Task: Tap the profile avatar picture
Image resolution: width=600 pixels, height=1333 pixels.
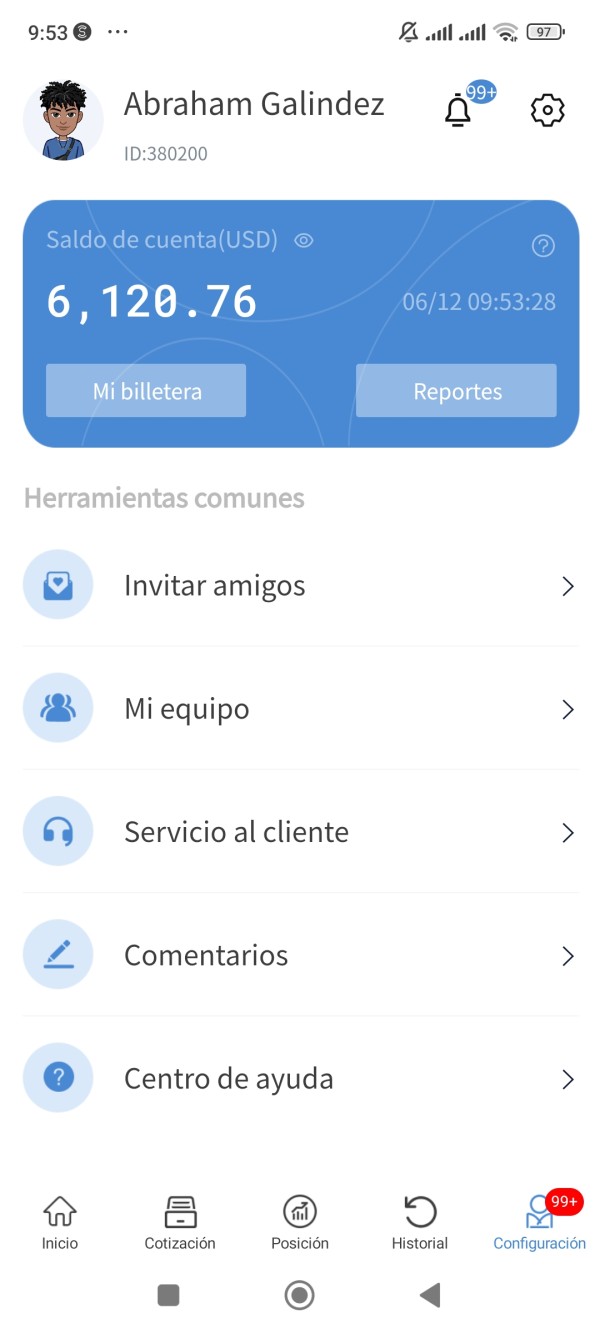Action: click(63, 120)
